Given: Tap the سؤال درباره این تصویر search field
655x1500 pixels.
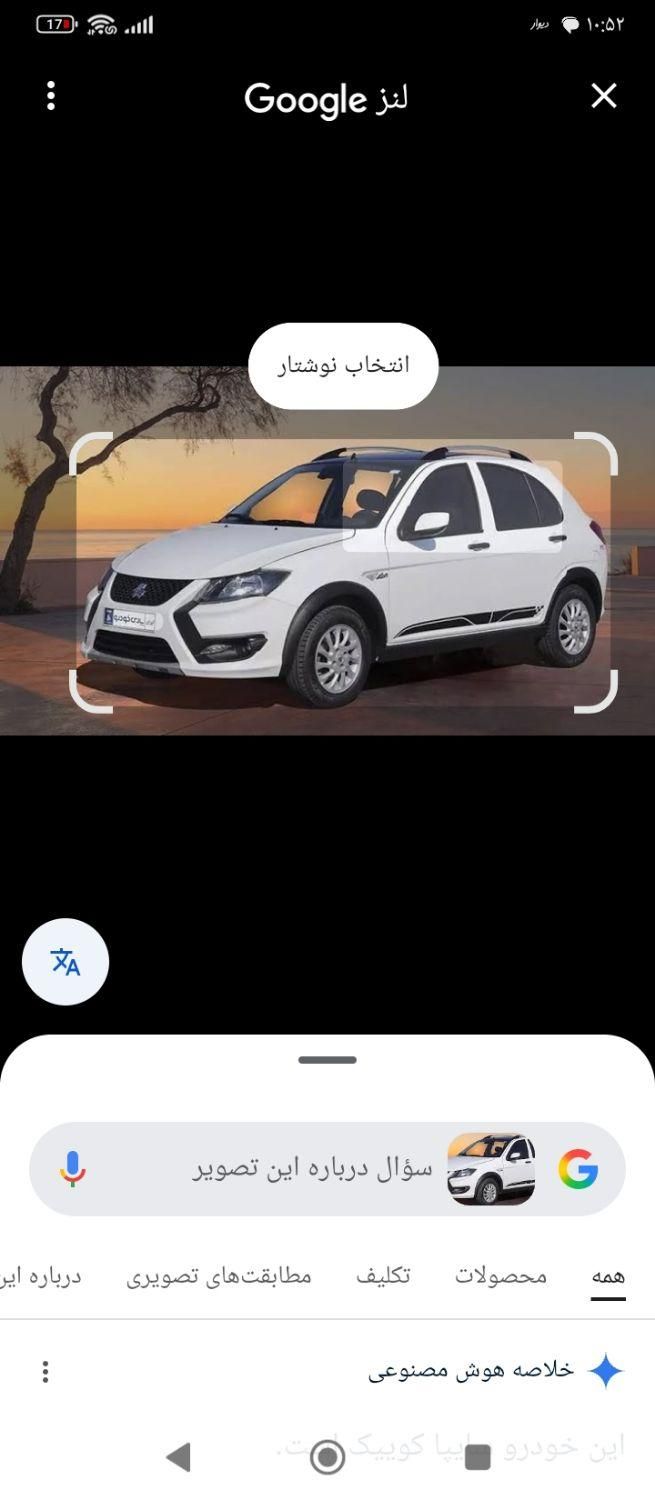Looking at the screenshot, I should point(312,1168).
